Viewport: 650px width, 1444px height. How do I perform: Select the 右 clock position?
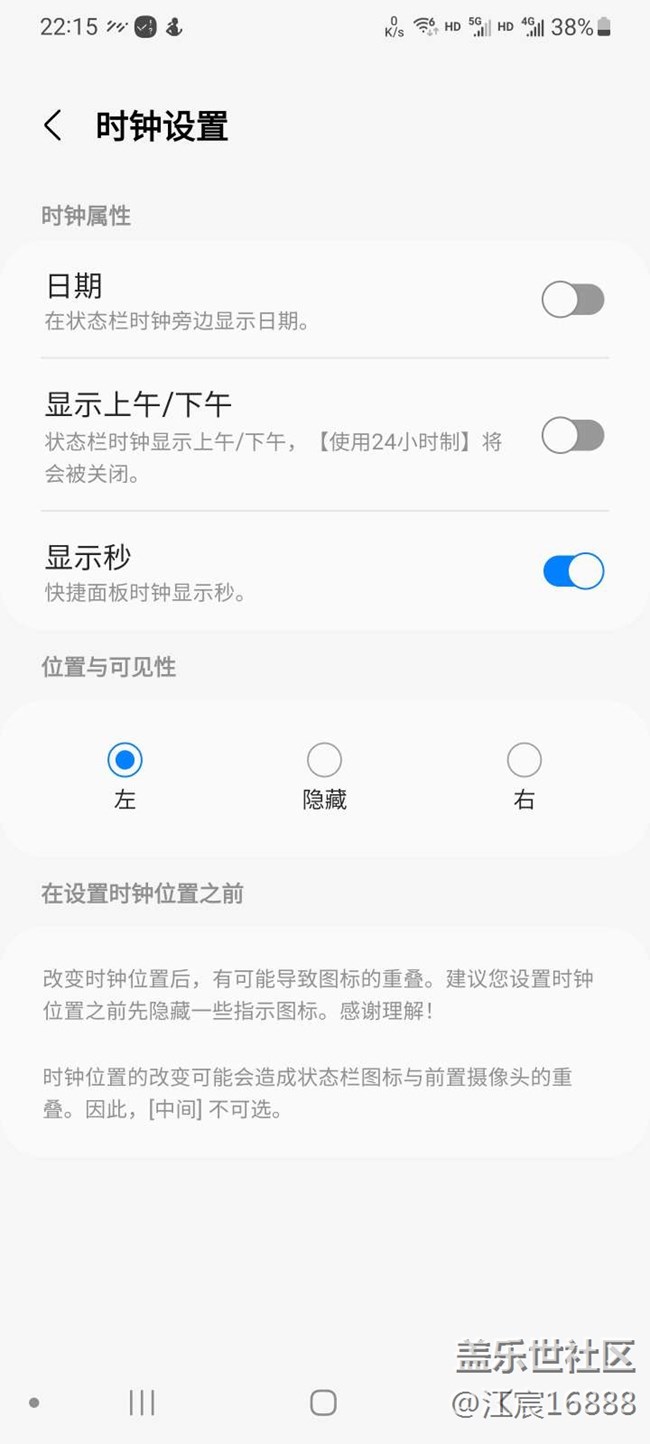[x=524, y=761]
